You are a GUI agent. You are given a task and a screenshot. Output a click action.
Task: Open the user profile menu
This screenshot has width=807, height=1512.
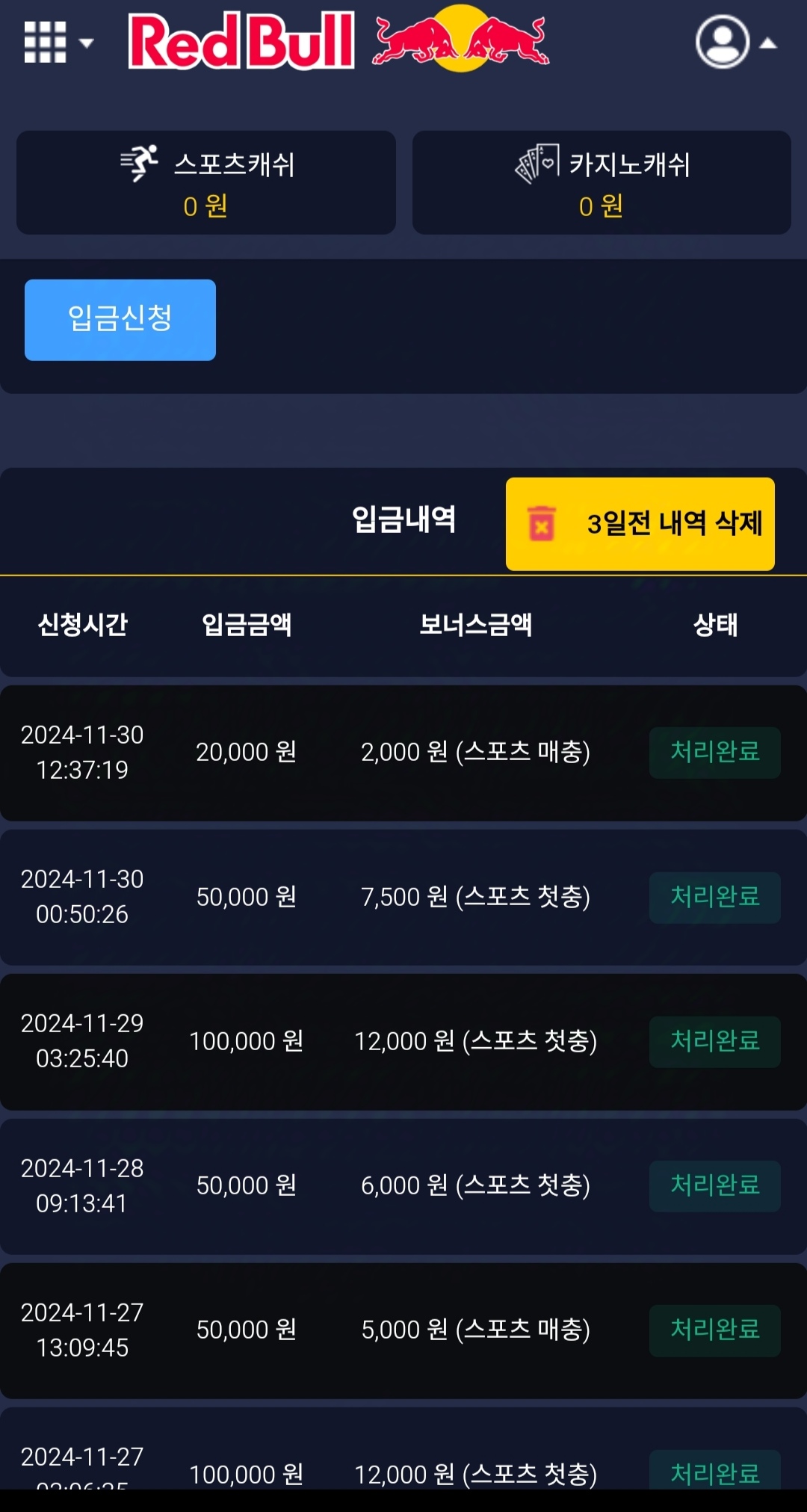tap(735, 43)
